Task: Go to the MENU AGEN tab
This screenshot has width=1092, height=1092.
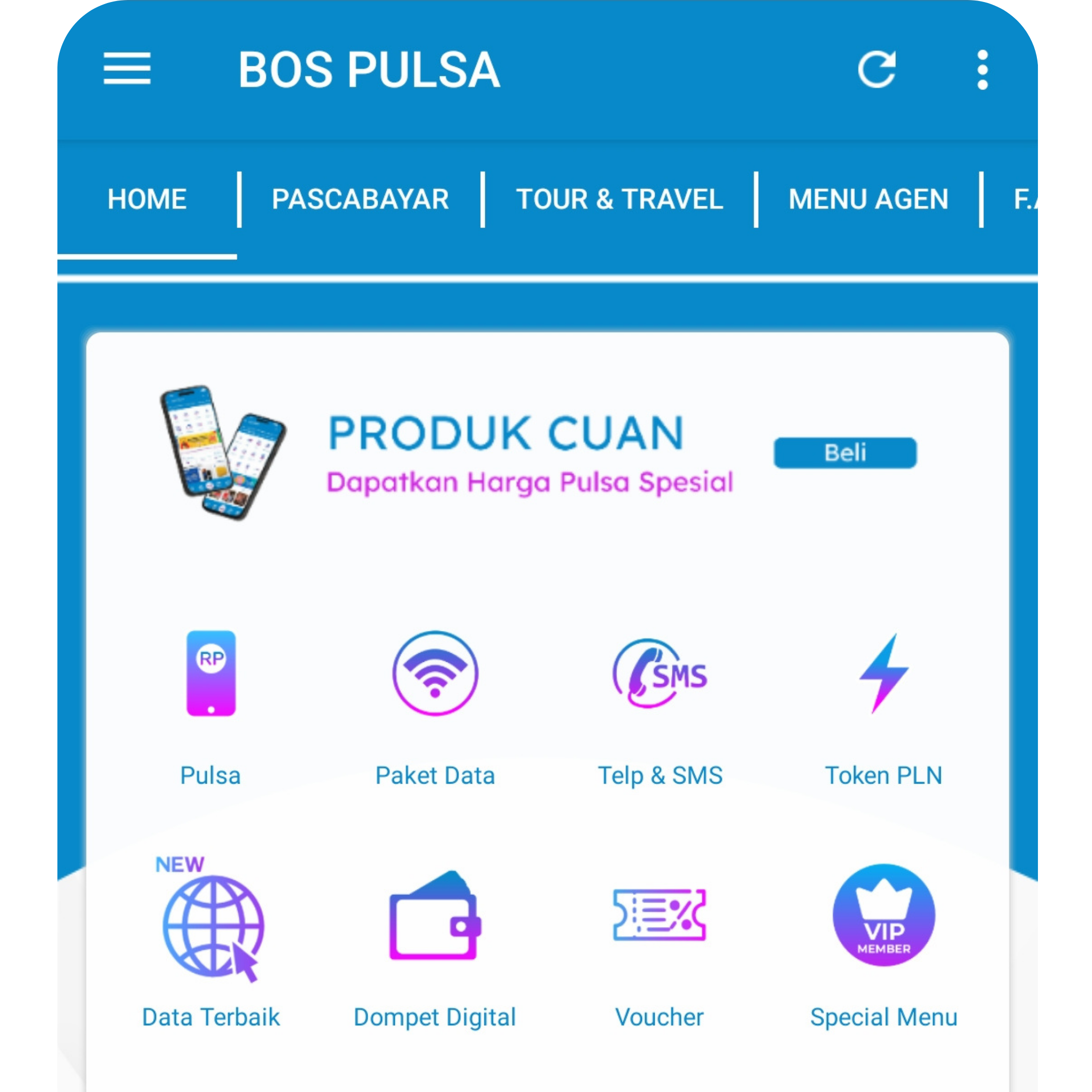Action: (868, 199)
